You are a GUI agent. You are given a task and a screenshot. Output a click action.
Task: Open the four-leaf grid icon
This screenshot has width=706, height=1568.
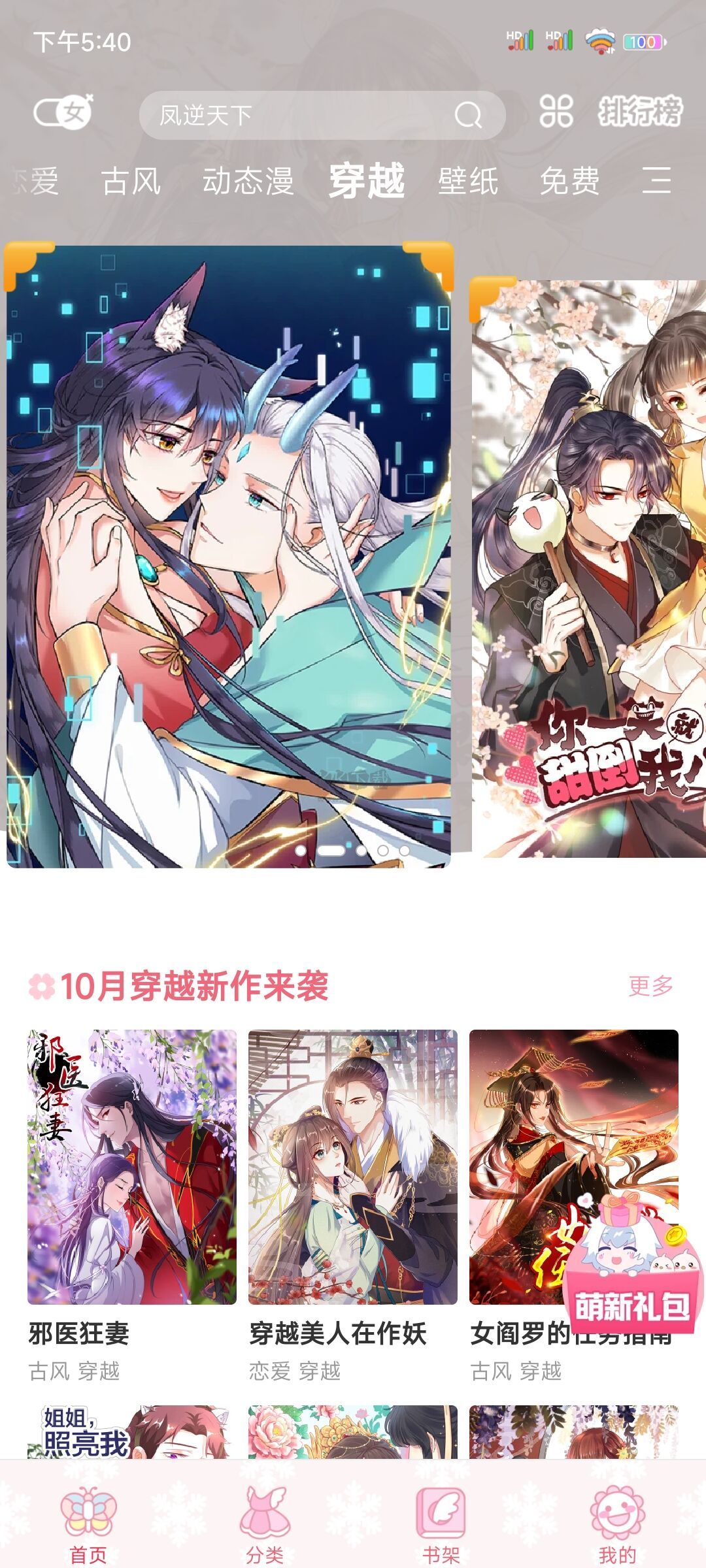pos(556,111)
